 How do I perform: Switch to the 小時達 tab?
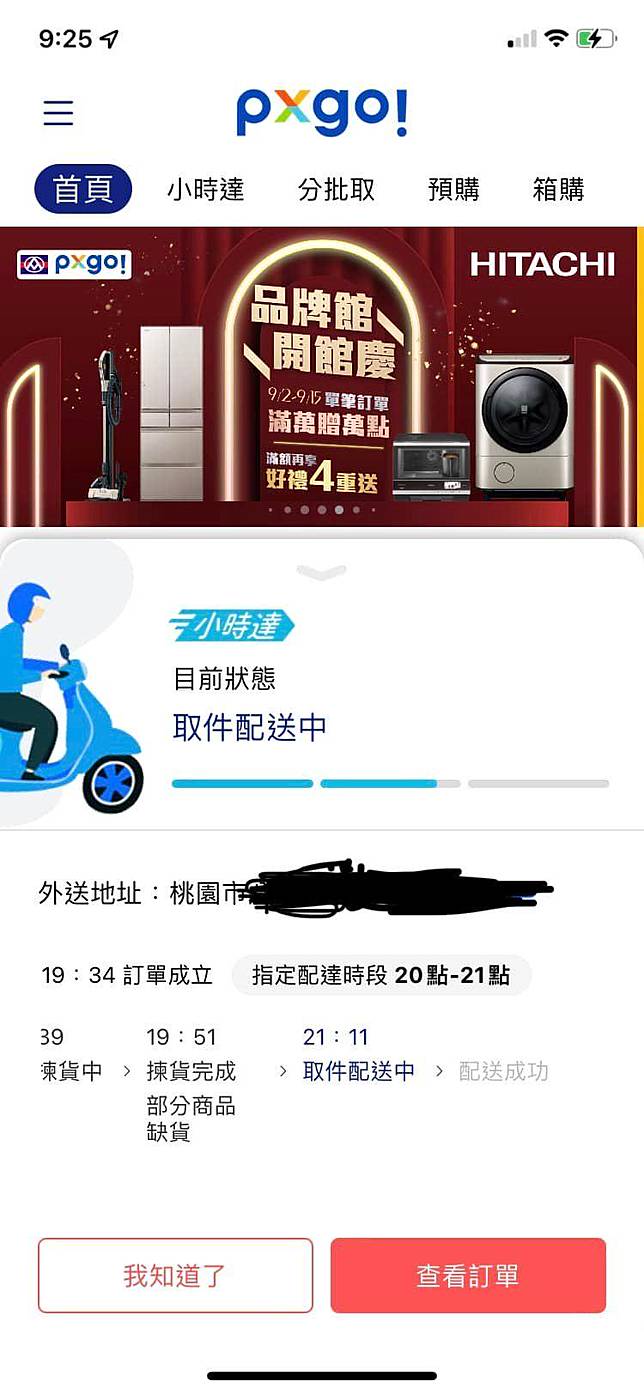[205, 189]
